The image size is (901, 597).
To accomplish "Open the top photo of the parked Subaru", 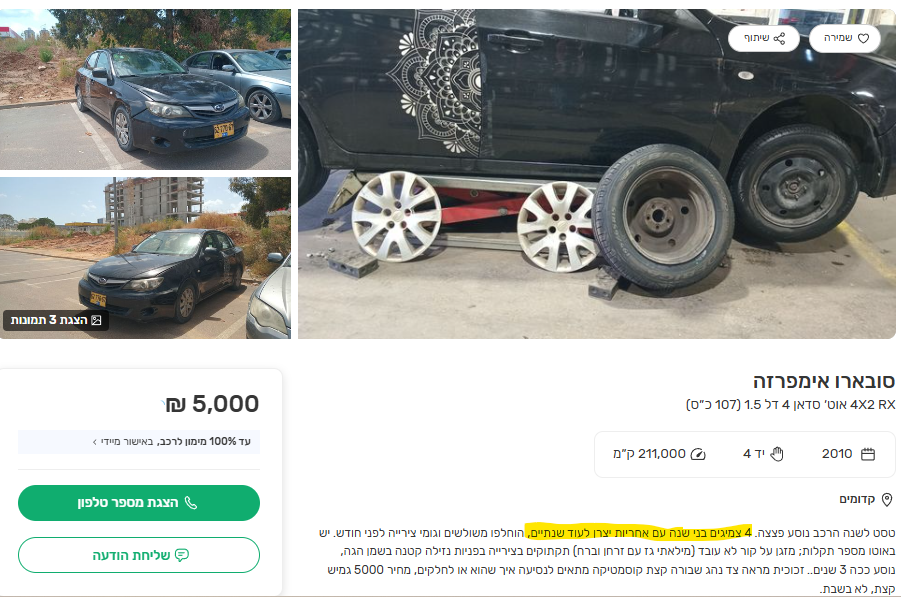I will coord(145,90).
